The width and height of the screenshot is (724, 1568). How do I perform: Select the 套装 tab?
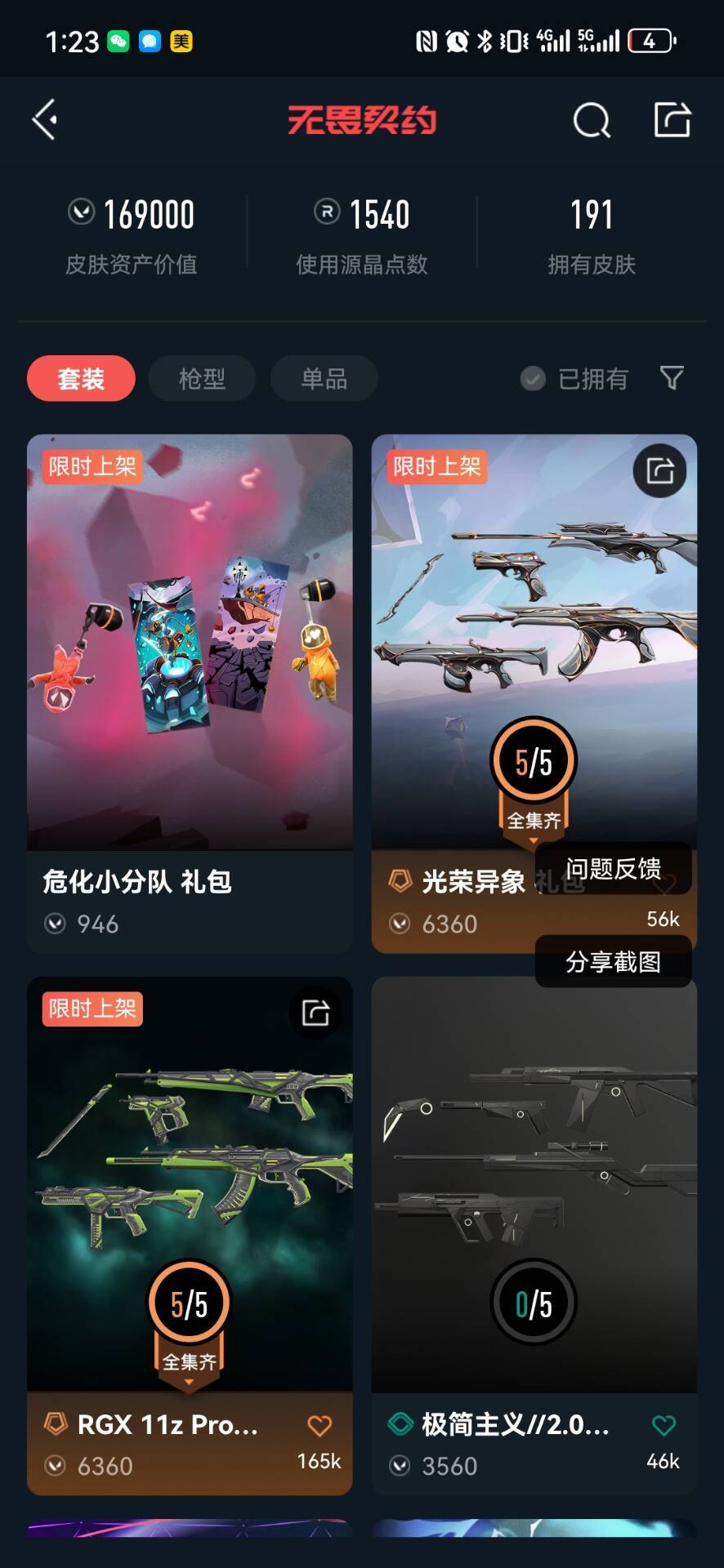tap(81, 378)
